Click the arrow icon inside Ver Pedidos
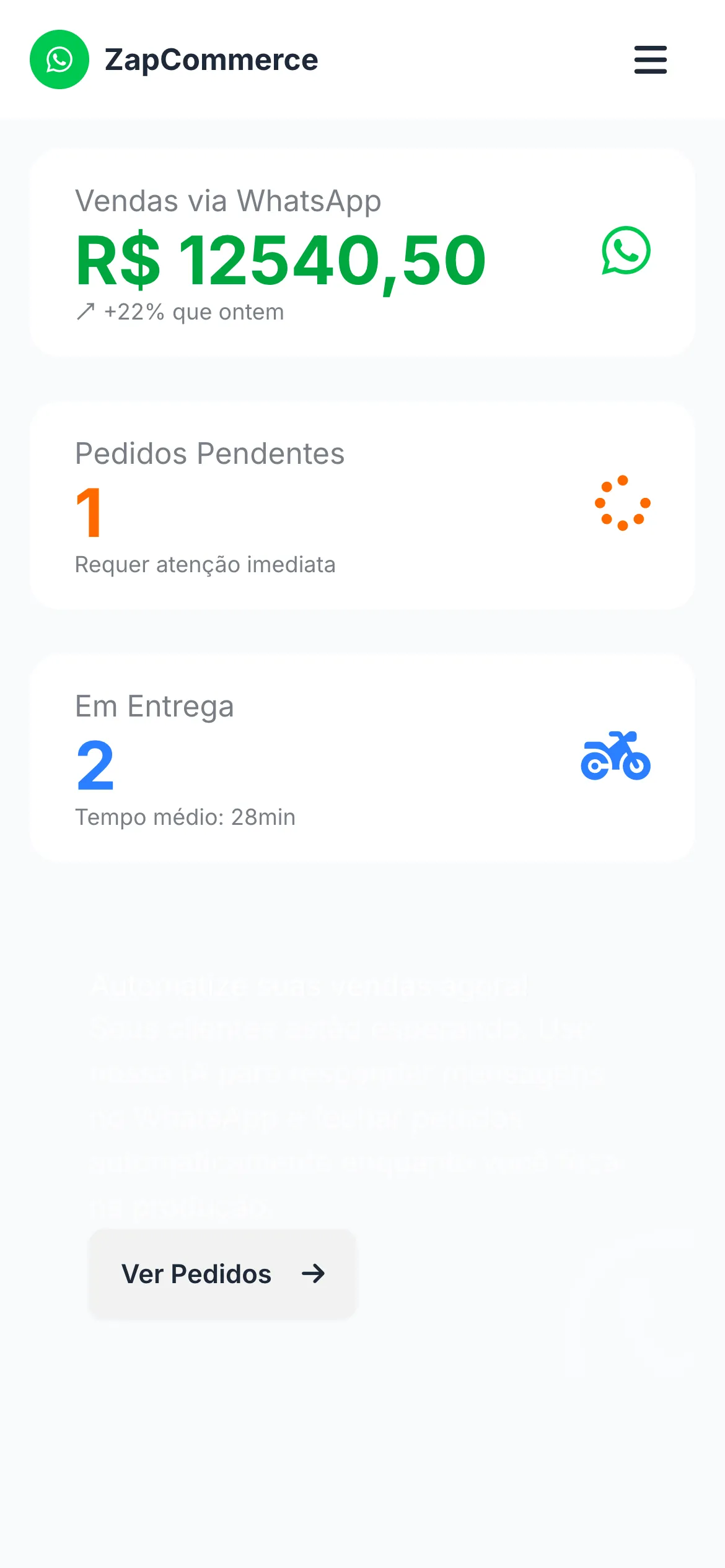Image resolution: width=725 pixels, height=1568 pixels. click(x=313, y=1274)
